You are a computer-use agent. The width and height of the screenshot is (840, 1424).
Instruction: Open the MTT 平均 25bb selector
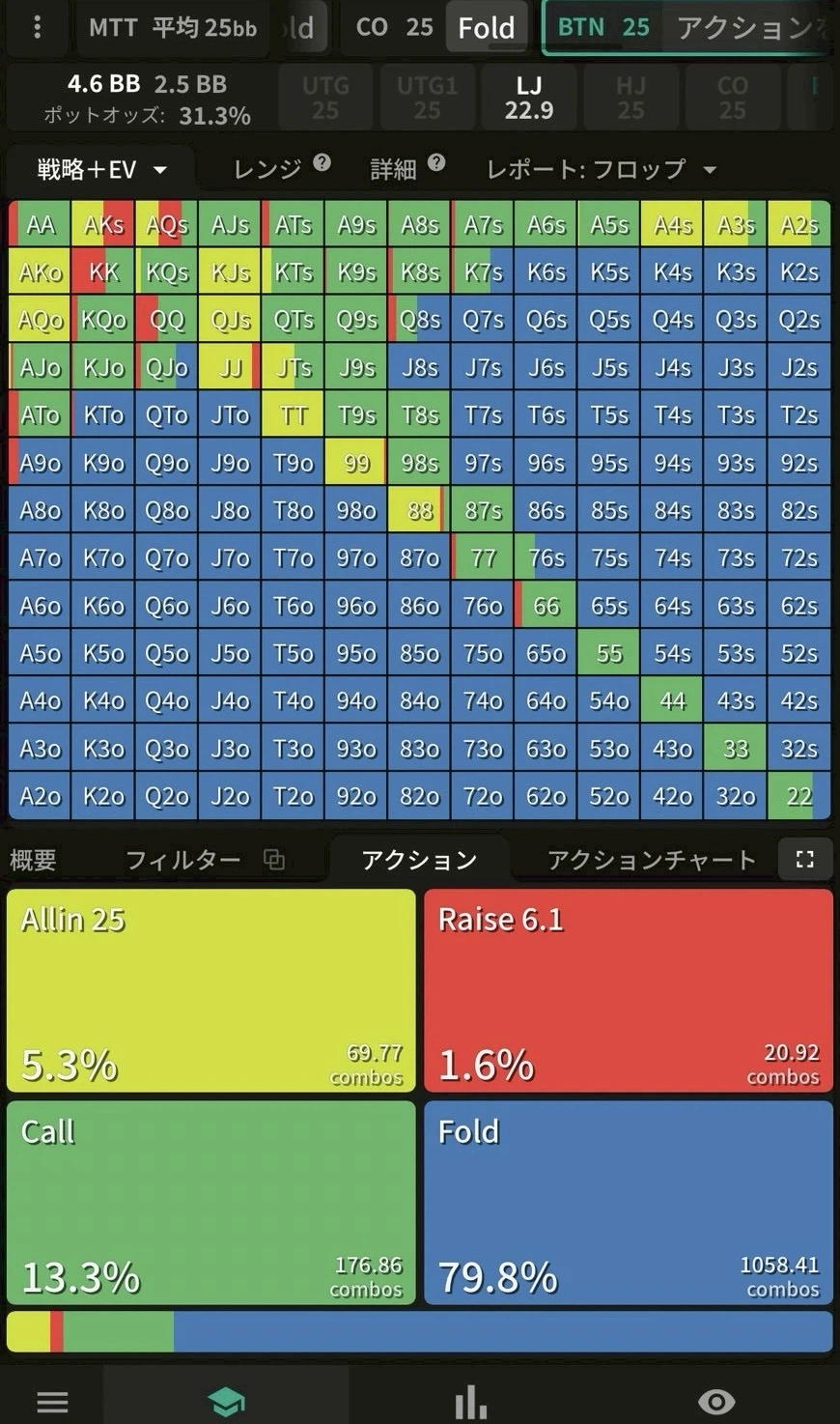click(172, 27)
